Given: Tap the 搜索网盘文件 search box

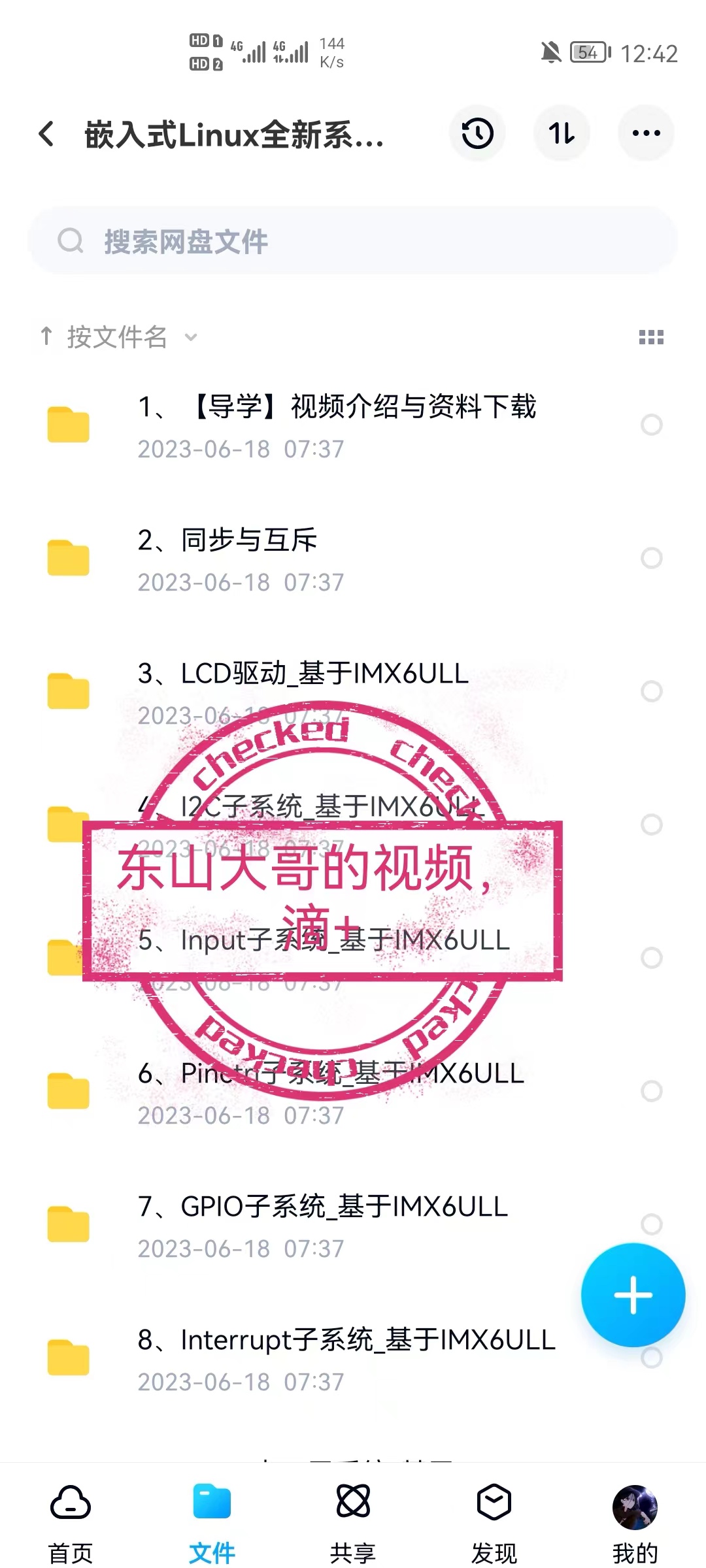Looking at the screenshot, I should coord(353,241).
